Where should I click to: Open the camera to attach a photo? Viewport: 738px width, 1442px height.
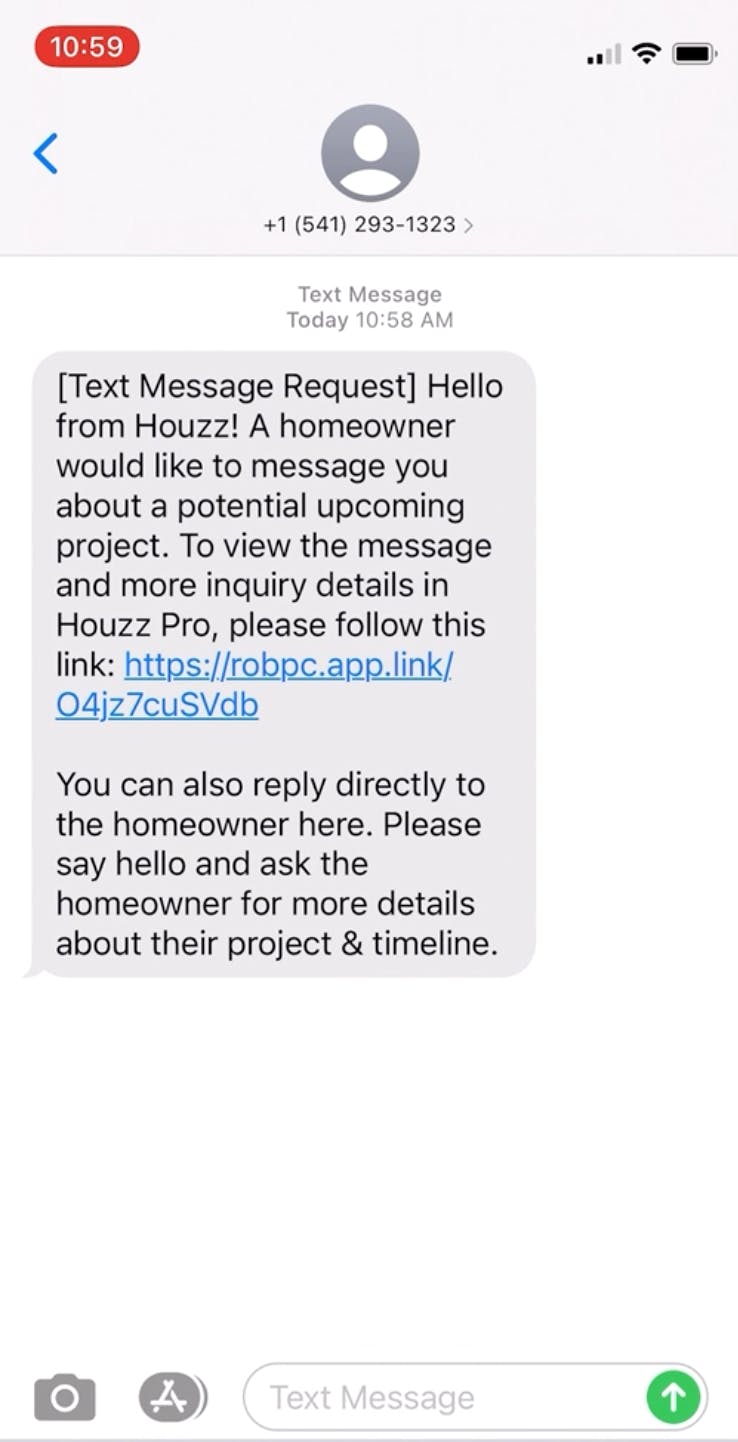(x=65, y=1397)
